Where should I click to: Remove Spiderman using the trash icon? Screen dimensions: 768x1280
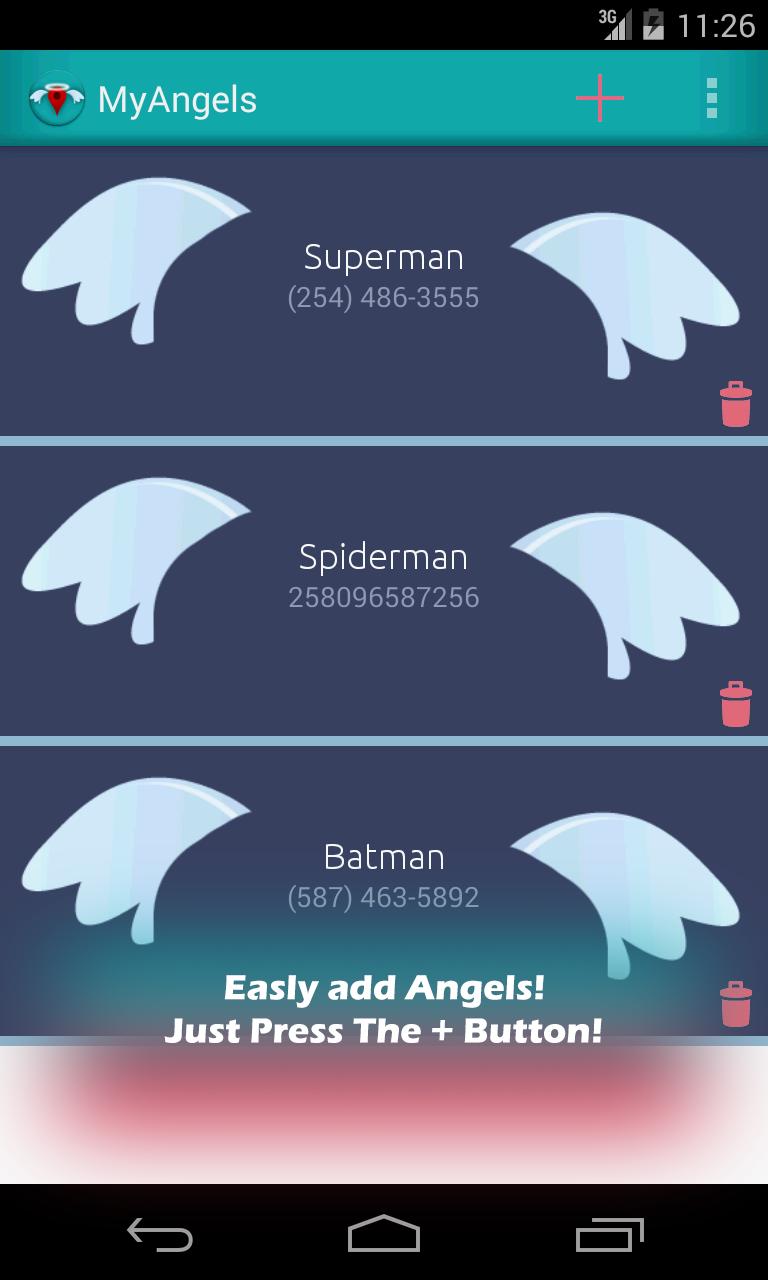pyautogui.click(x=735, y=704)
